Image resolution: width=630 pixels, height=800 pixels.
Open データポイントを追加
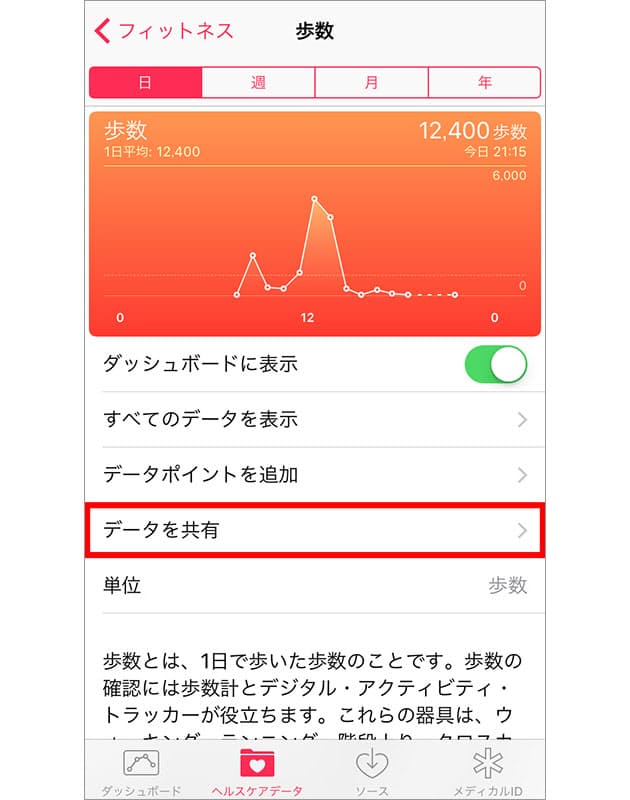[315, 474]
